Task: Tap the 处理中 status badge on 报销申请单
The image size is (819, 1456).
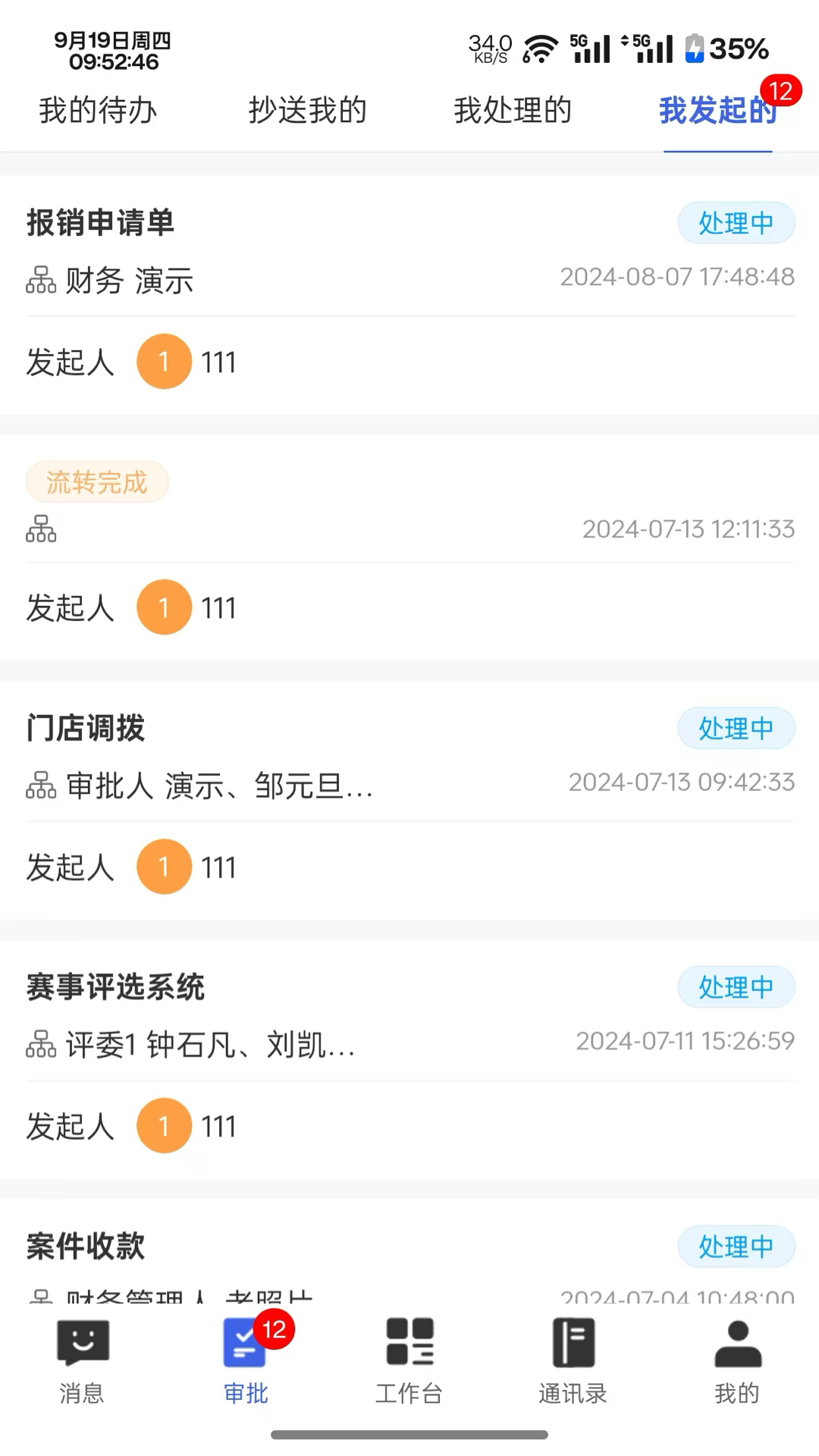Action: [x=736, y=222]
